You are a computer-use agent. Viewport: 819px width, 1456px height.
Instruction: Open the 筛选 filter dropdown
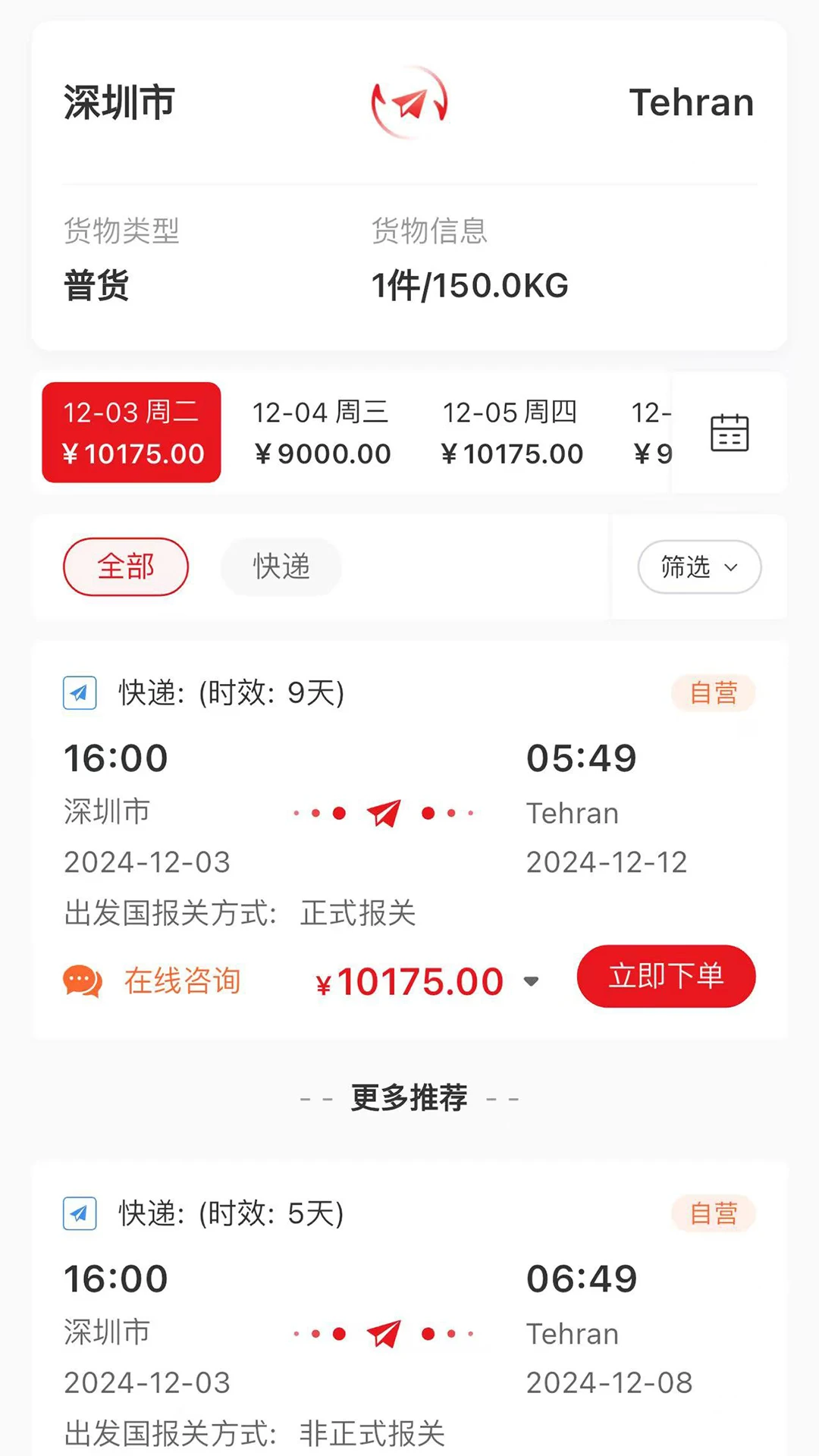(x=698, y=566)
